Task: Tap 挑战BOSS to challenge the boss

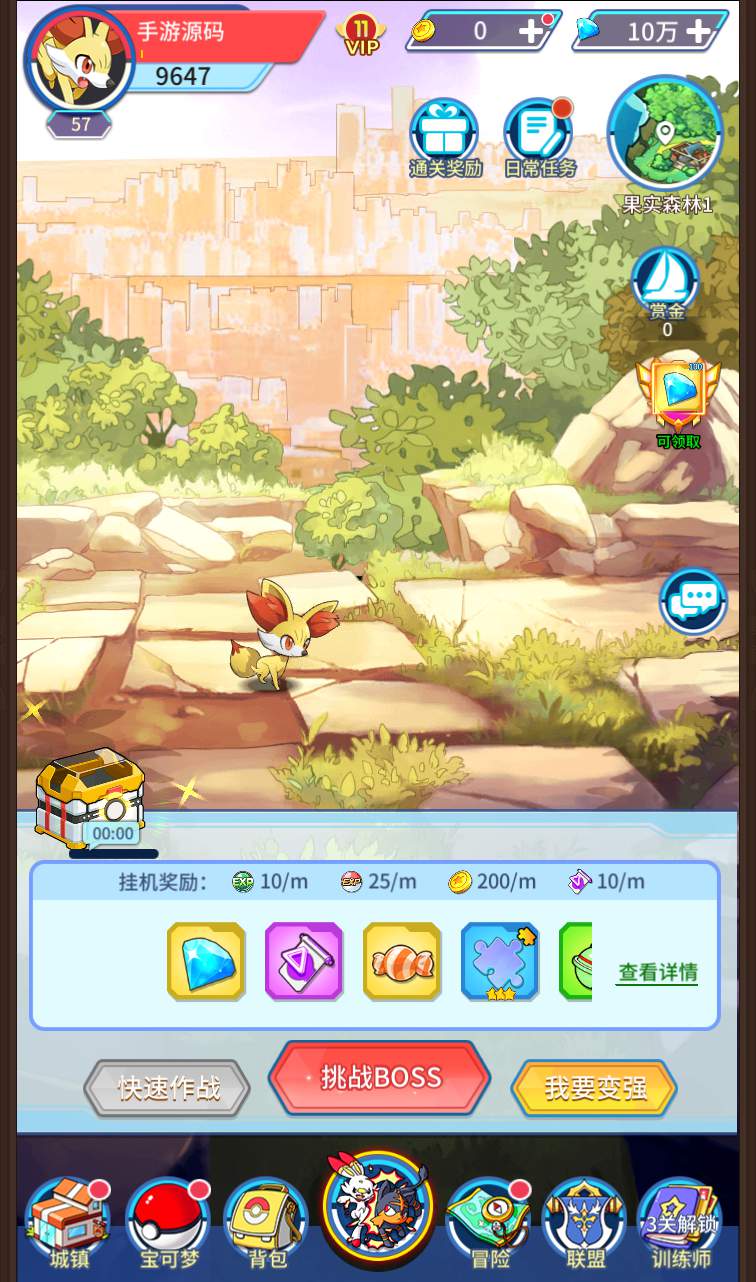Action: point(380,1078)
